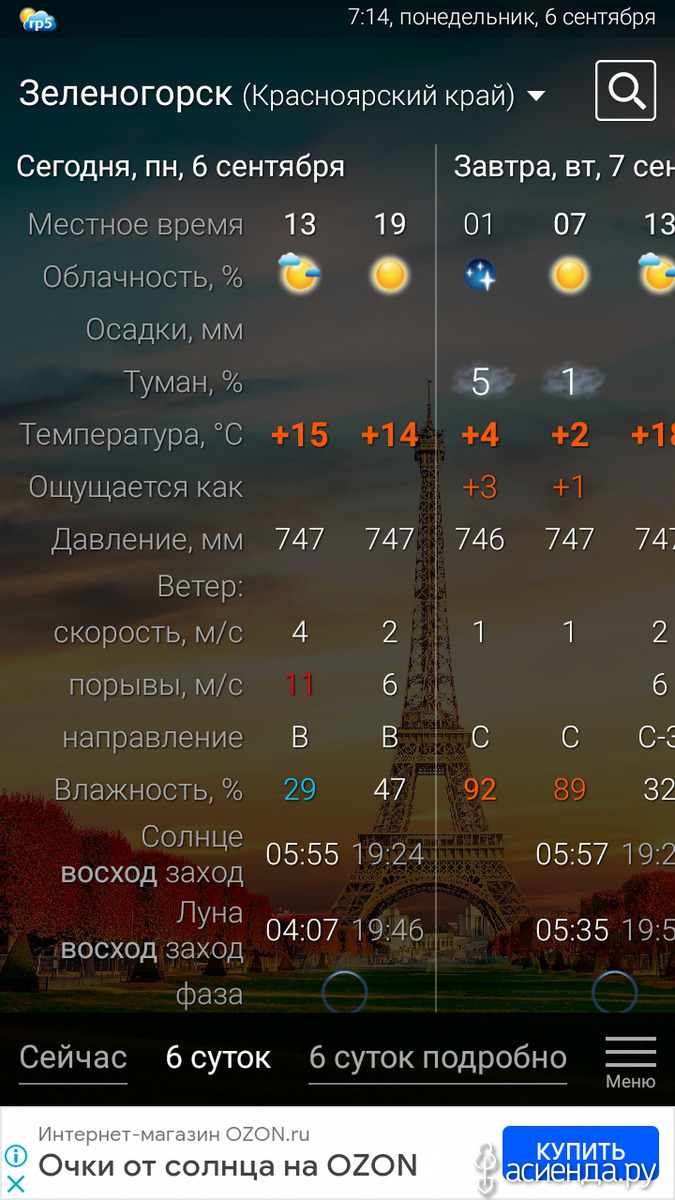This screenshot has width=675, height=1200.
Task: Open the ad info icon
Action: click(x=15, y=1157)
